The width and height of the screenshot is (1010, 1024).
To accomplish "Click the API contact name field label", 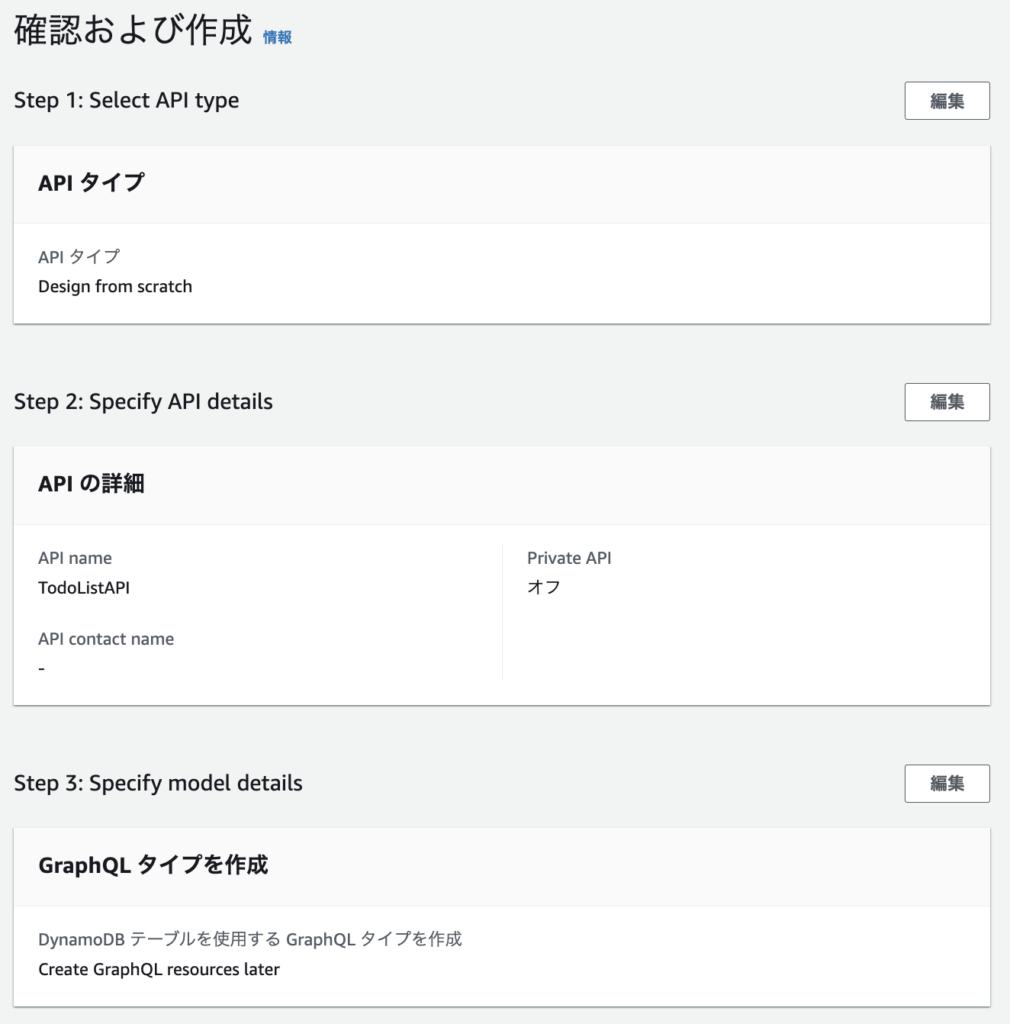I will point(105,638).
